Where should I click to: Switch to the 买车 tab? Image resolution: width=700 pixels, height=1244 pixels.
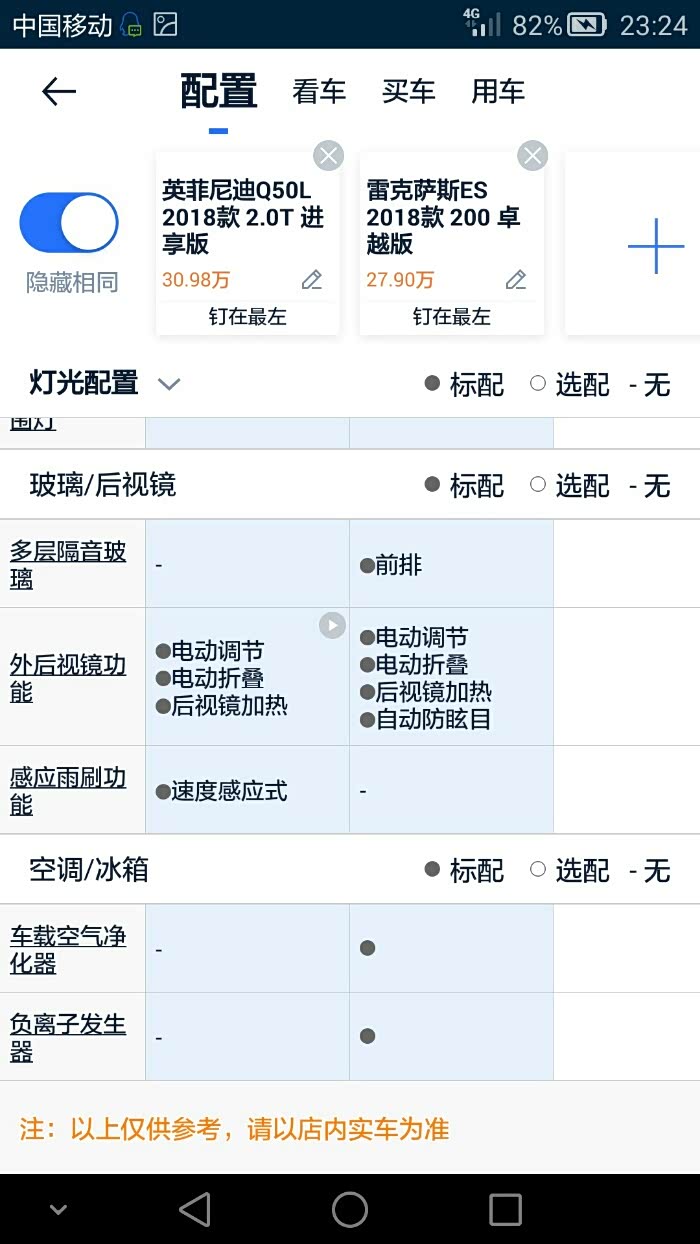pos(409,92)
